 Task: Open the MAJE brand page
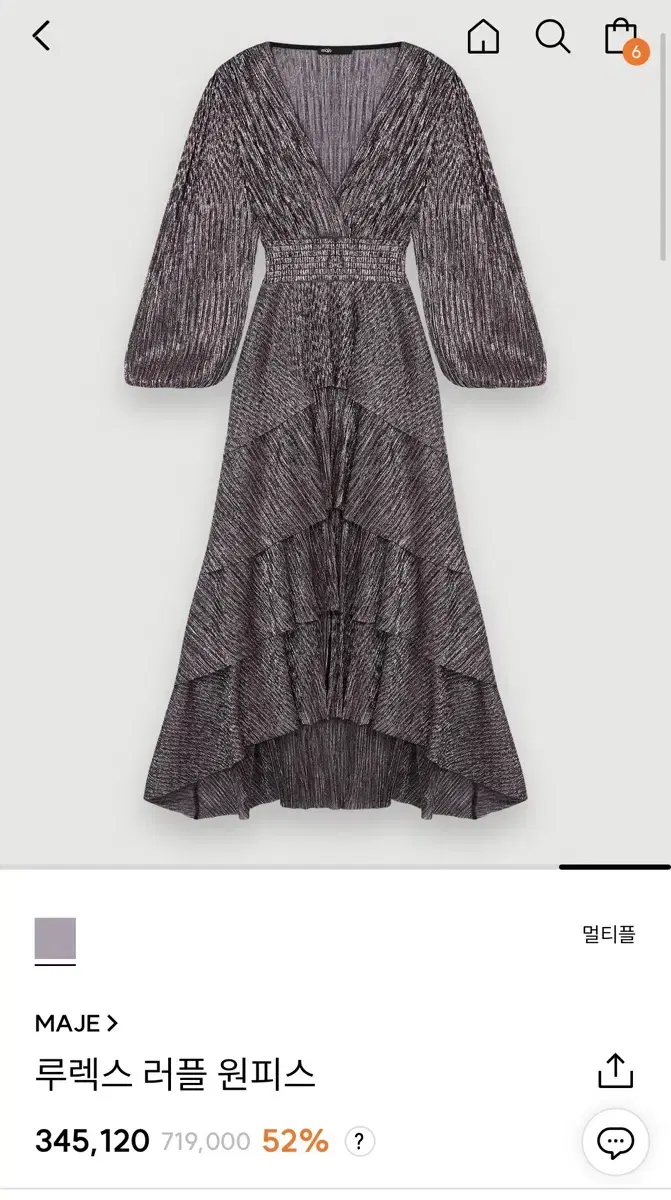click(77, 1023)
